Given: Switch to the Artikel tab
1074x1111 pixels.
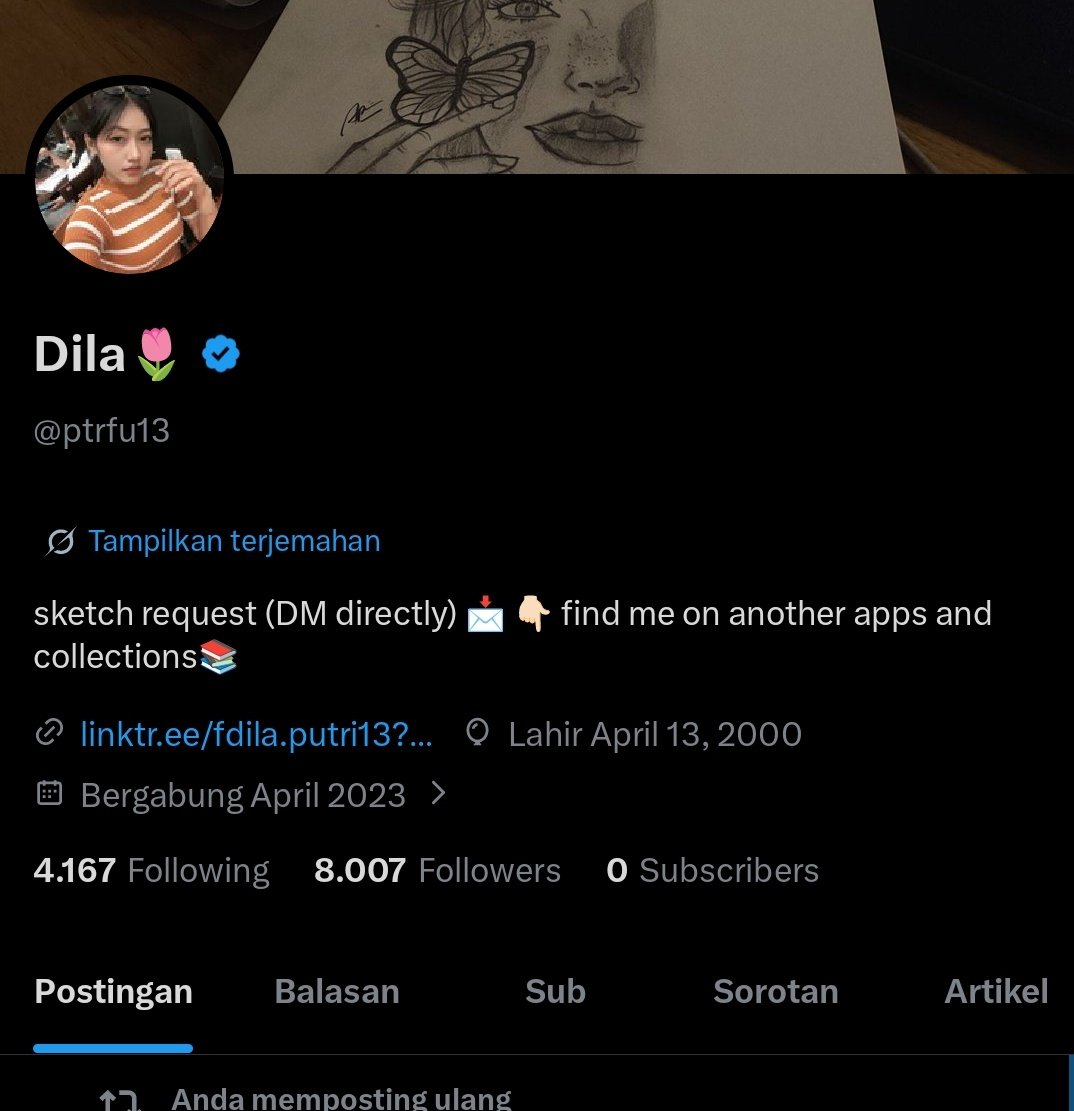Looking at the screenshot, I should pos(996,992).
